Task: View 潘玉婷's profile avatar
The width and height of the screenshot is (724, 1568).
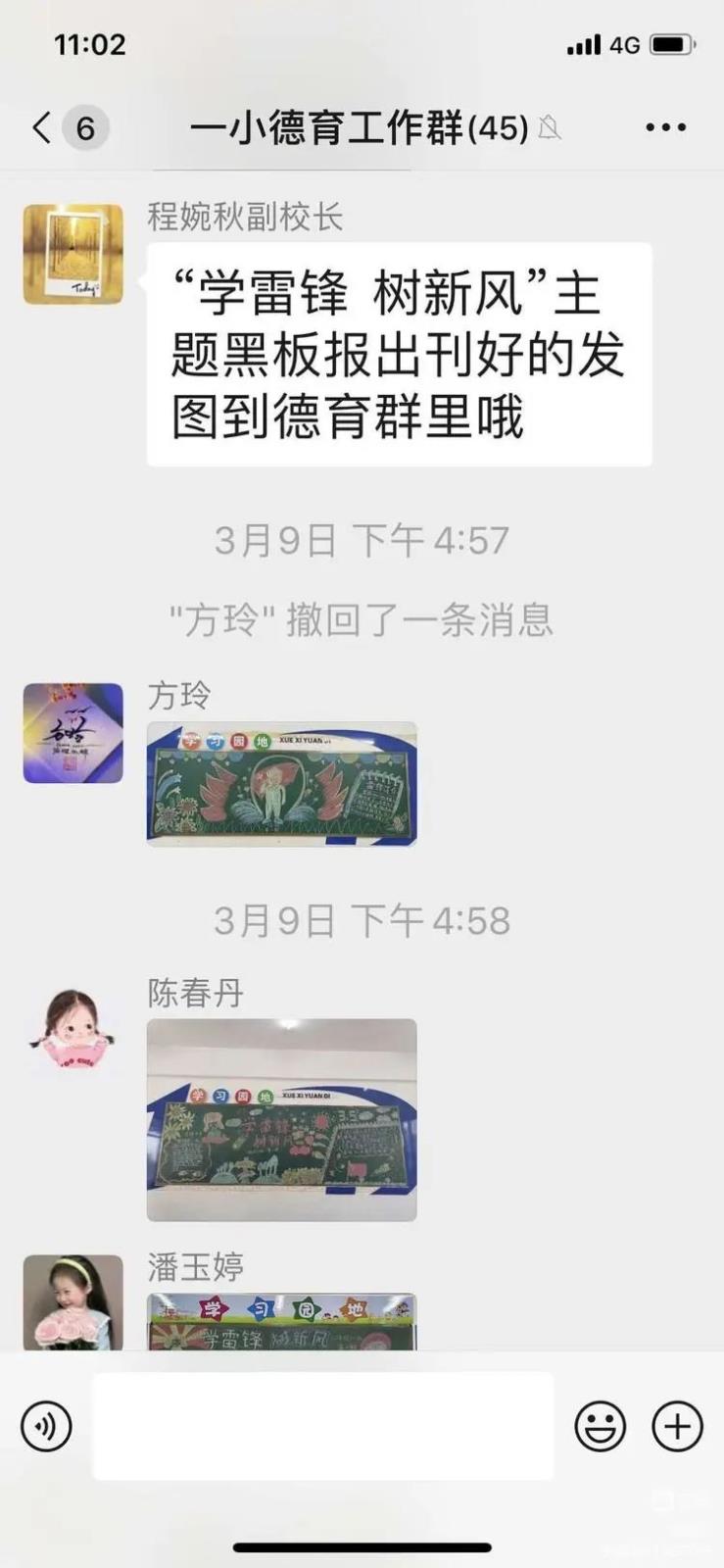Action: [73, 1301]
